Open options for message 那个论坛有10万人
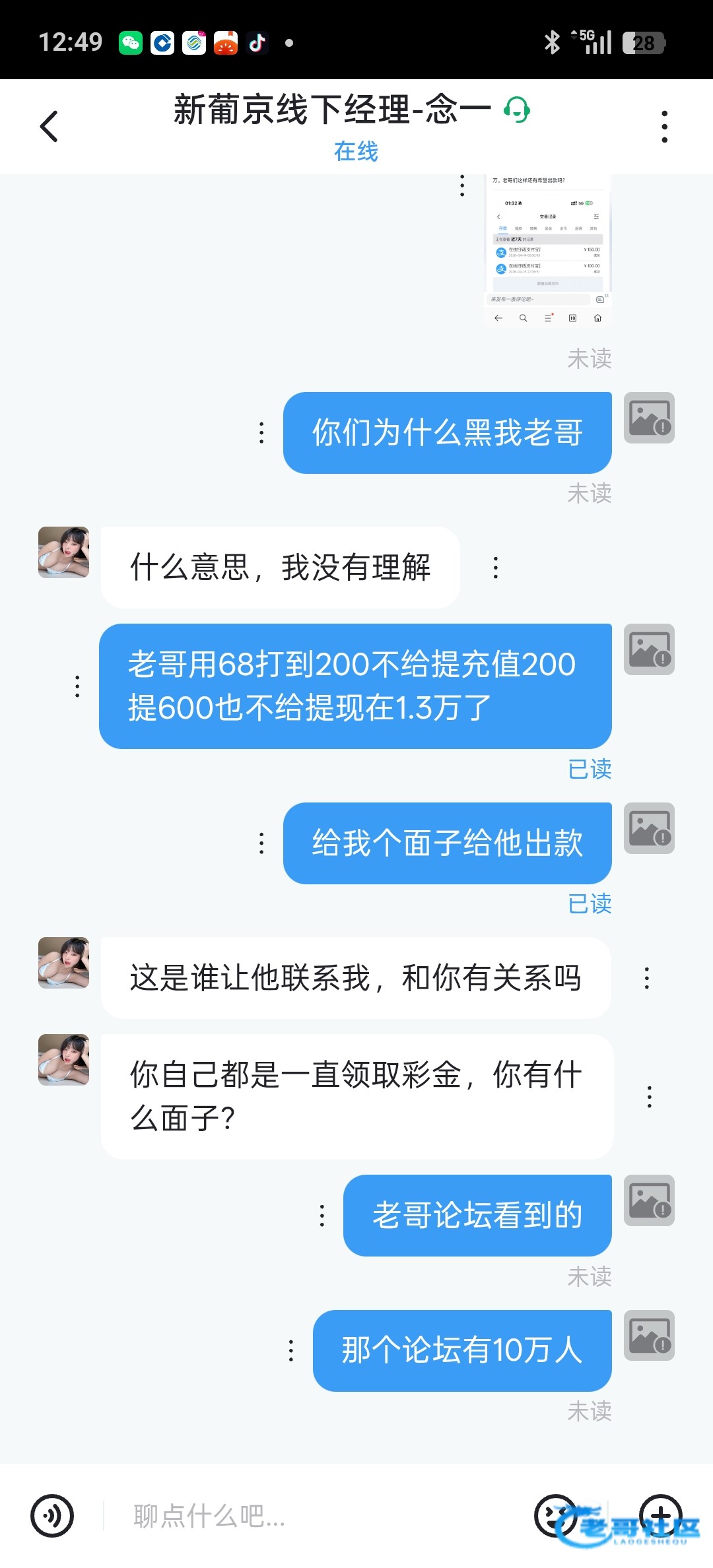This screenshot has height=1568, width=713. [291, 1351]
